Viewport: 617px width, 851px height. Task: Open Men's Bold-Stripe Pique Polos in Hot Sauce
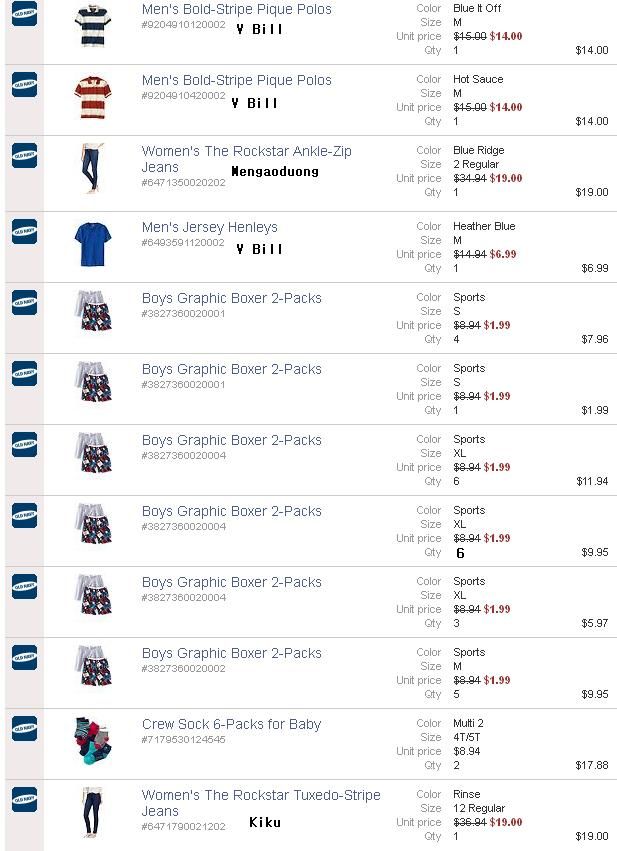(236, 80)
